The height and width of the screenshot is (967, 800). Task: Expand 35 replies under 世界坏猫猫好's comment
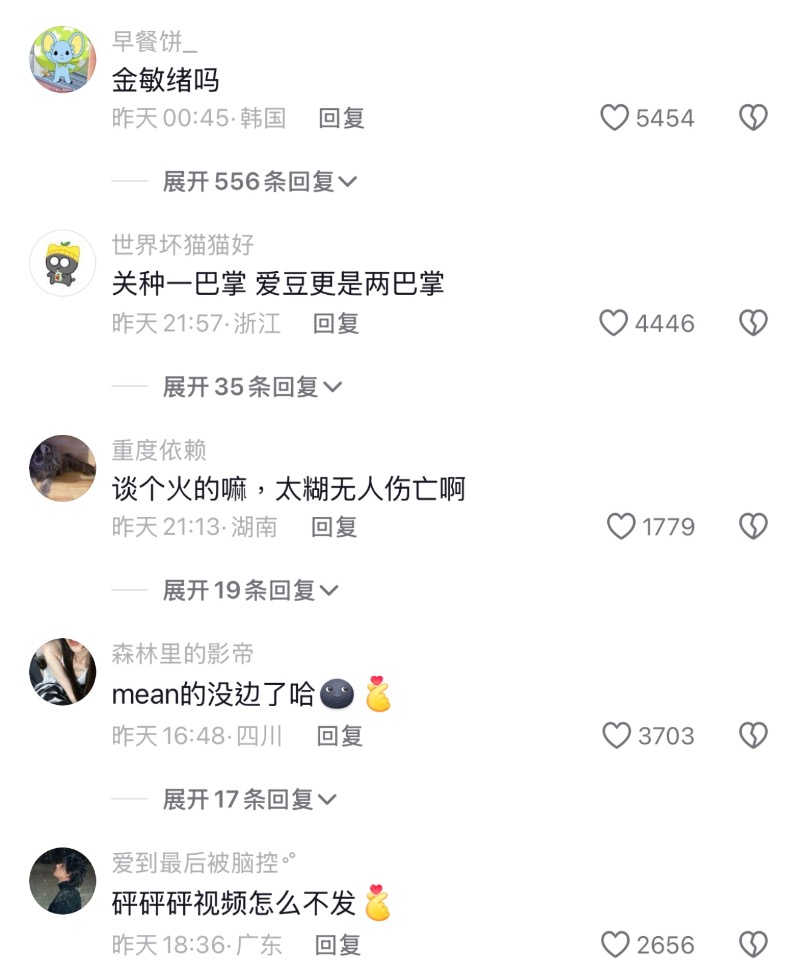coord(252,387)
